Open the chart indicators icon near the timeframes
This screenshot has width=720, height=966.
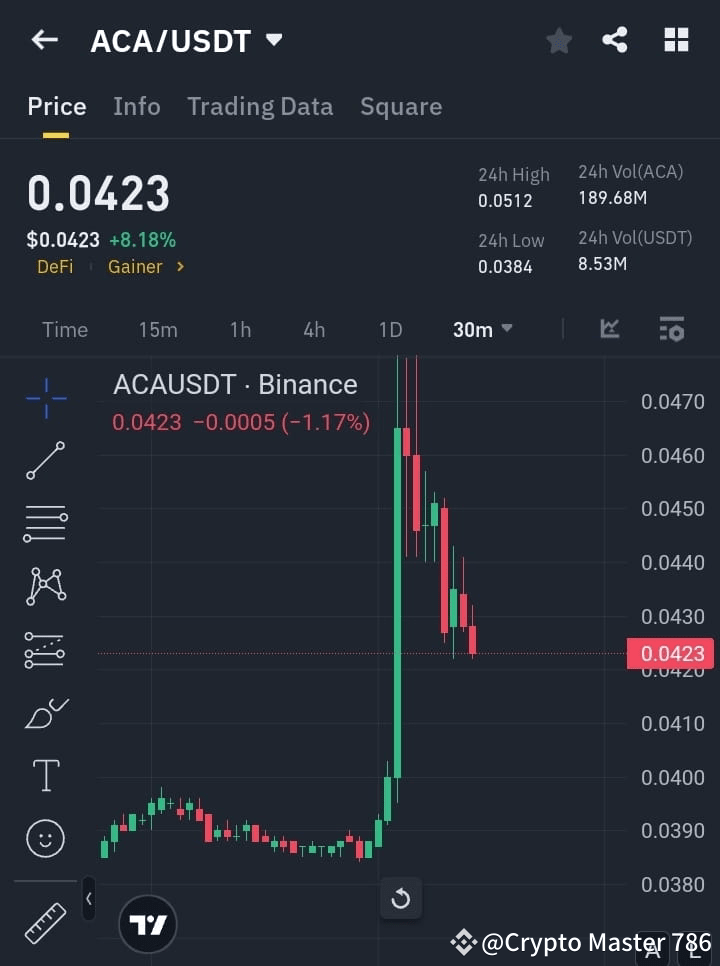(609, 329)
